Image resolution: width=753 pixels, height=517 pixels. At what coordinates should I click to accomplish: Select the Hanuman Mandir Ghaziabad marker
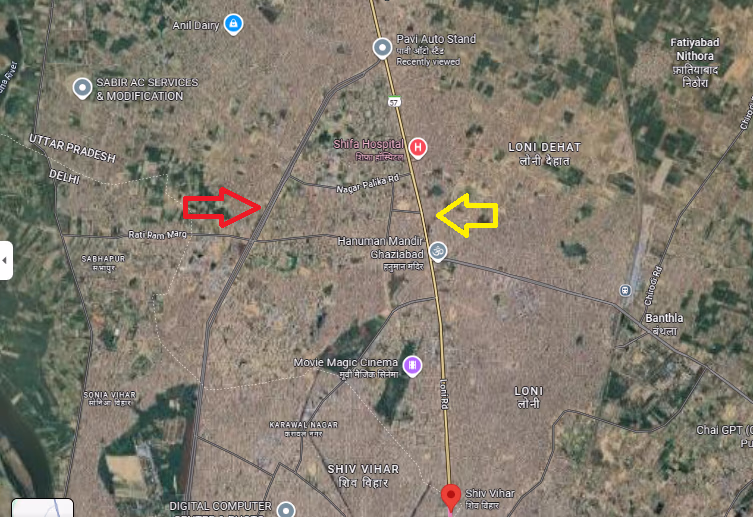tap(438, 252)
